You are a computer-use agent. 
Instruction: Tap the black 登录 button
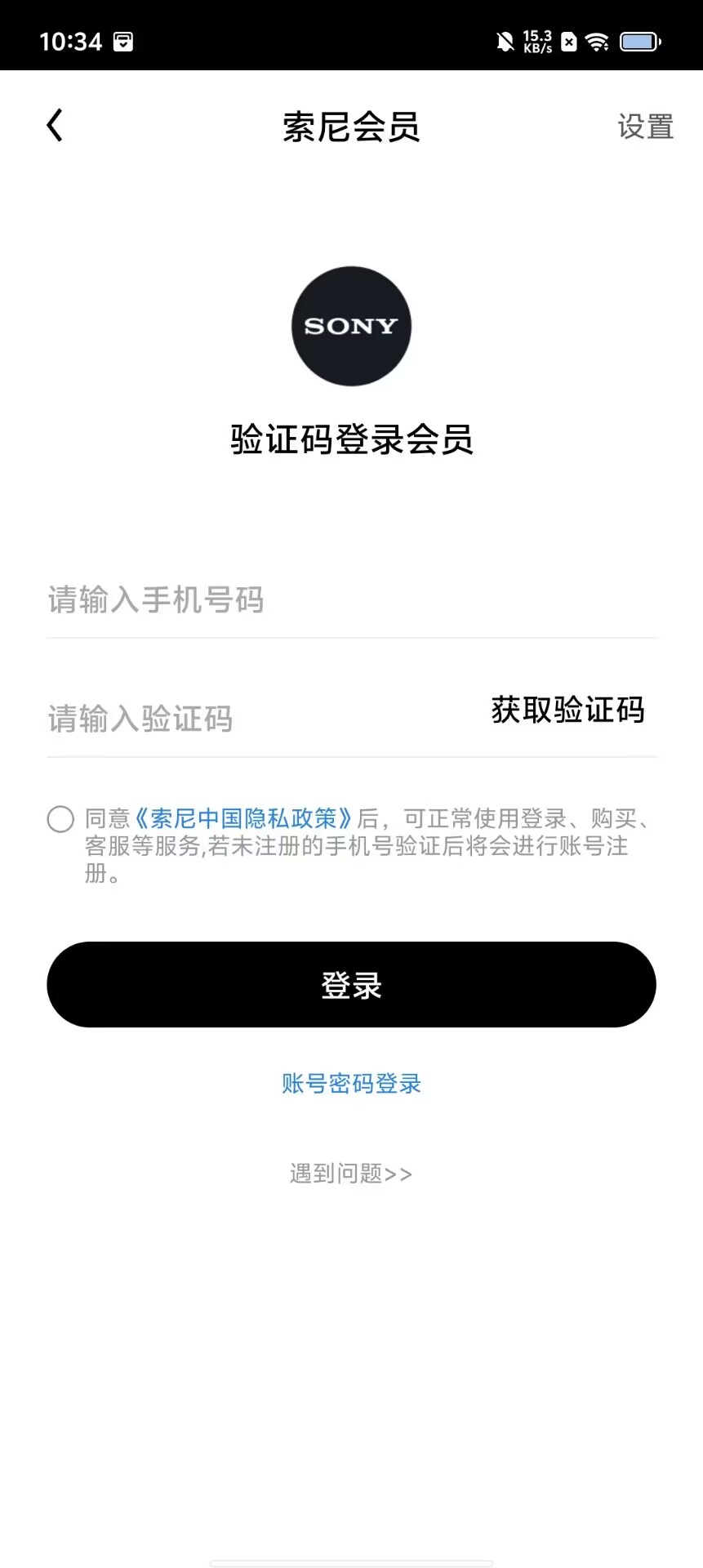click(x=351, y=985)
